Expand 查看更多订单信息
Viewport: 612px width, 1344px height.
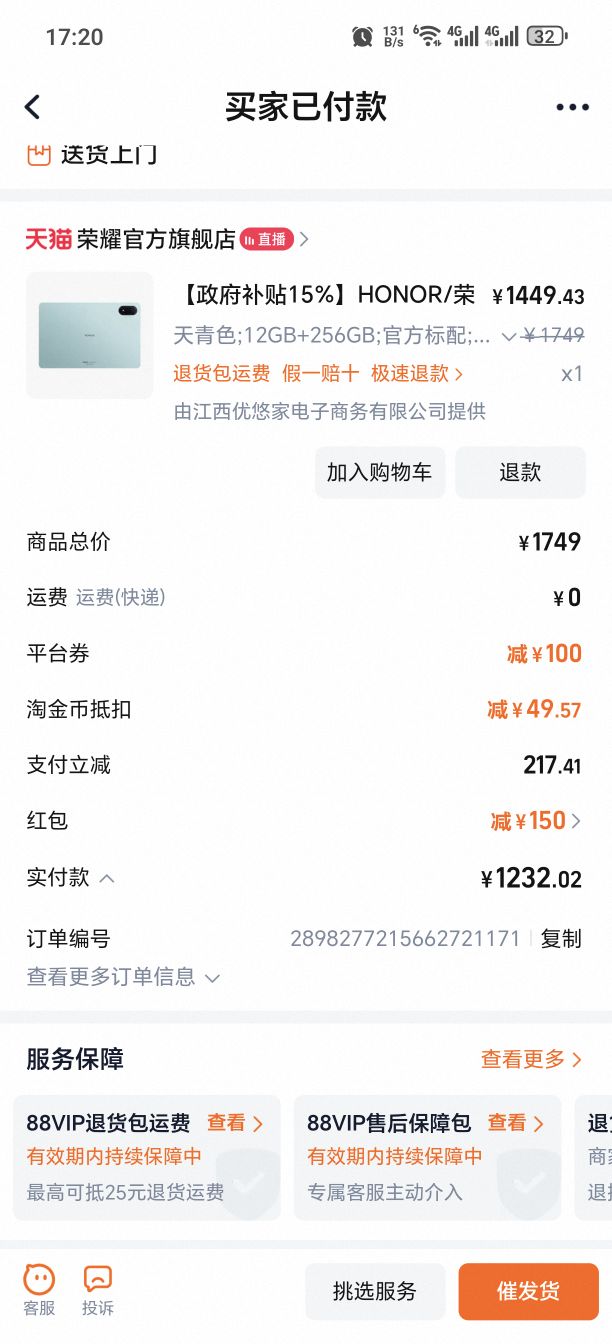(x=122, y=977)
